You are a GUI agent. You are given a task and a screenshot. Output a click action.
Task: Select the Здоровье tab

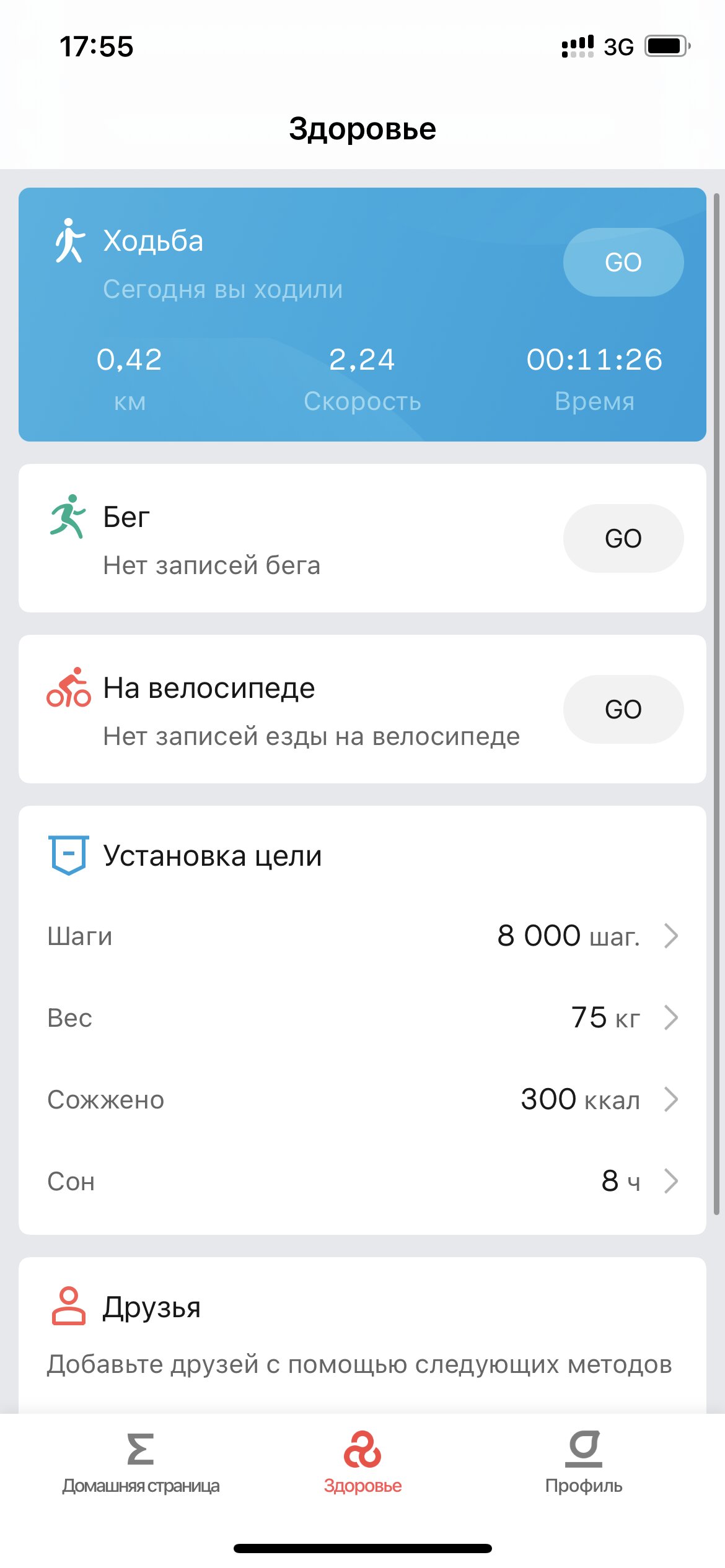coord(362,1463)
